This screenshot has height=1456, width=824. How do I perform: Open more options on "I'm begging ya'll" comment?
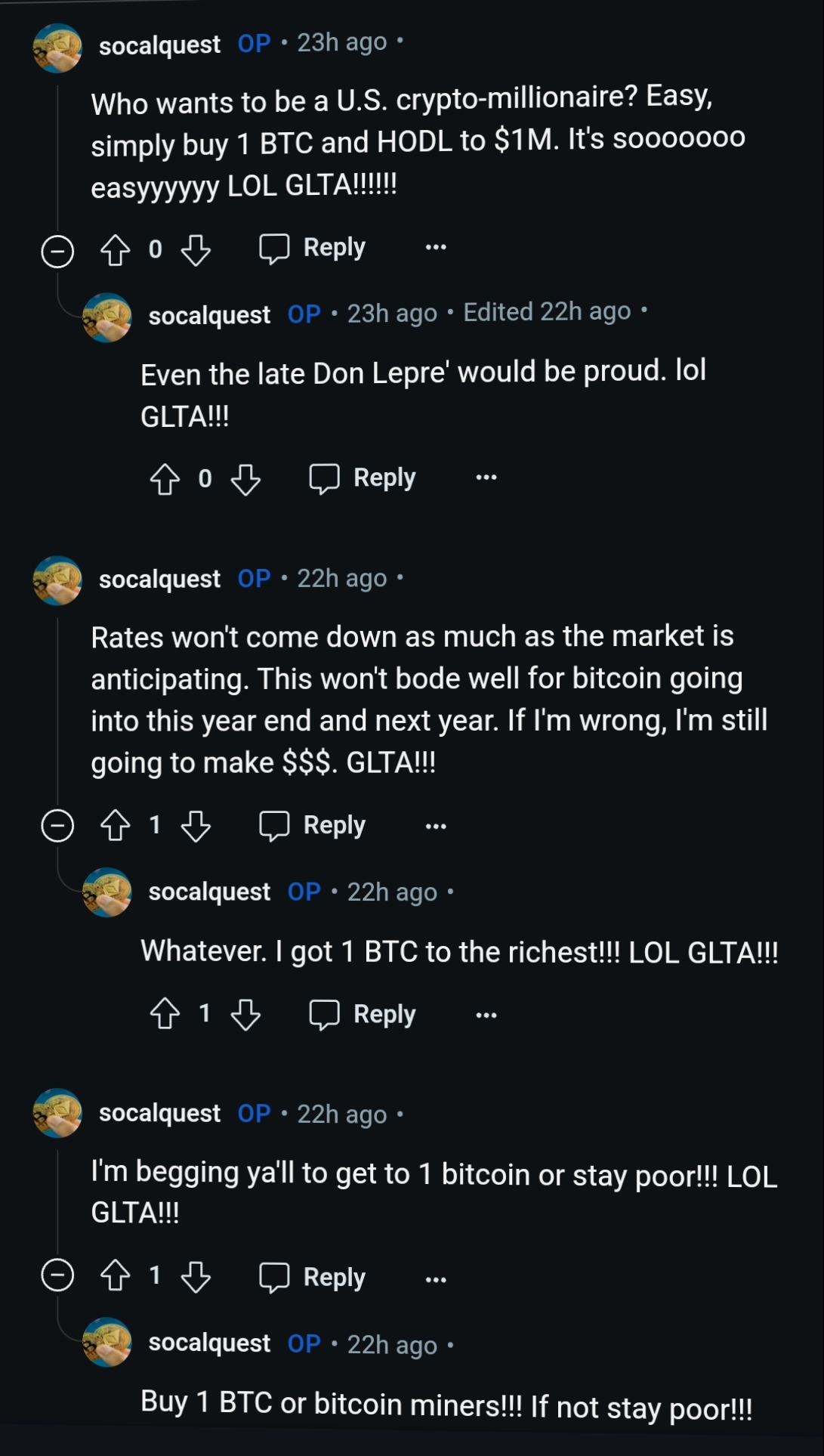pos(436,1279)
